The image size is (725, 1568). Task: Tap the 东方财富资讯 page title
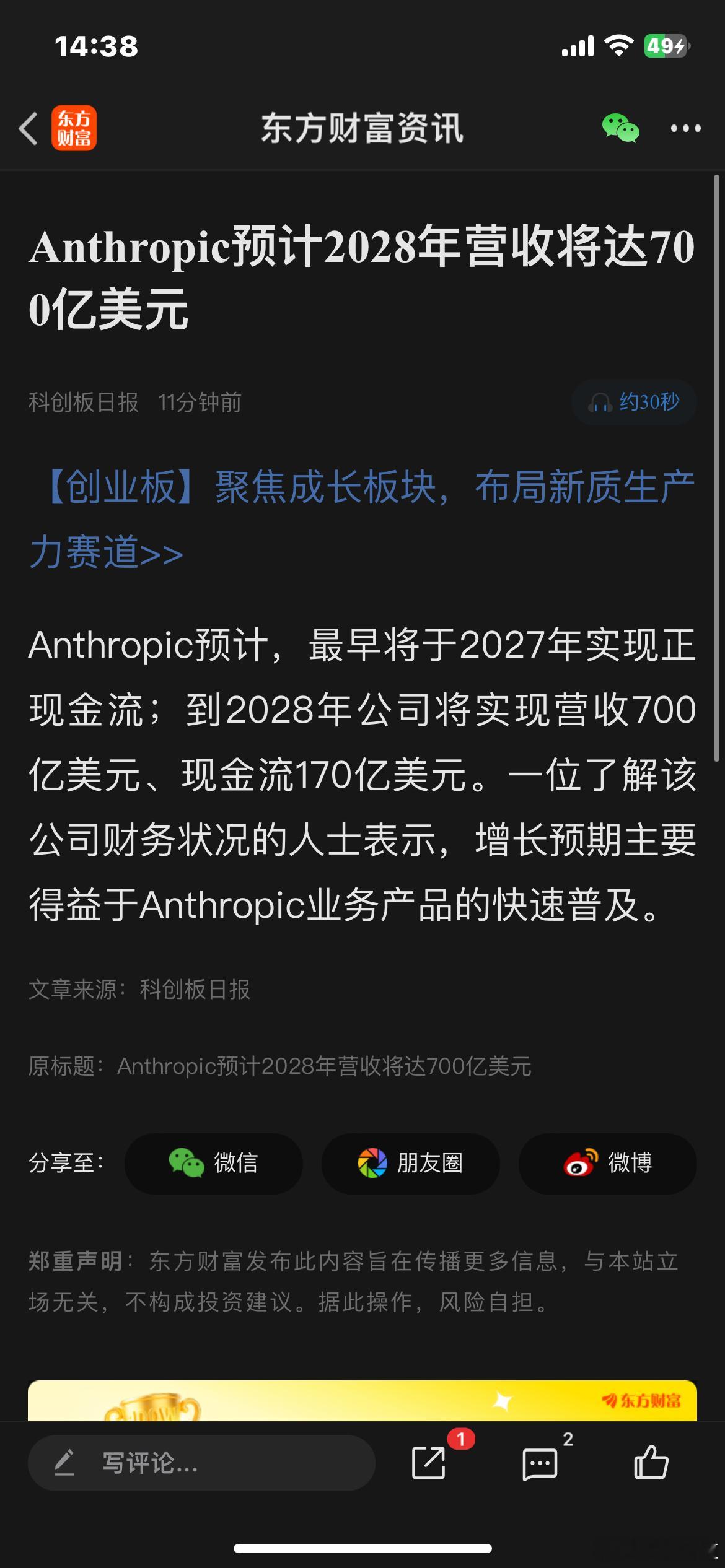(x=362, y=127)
